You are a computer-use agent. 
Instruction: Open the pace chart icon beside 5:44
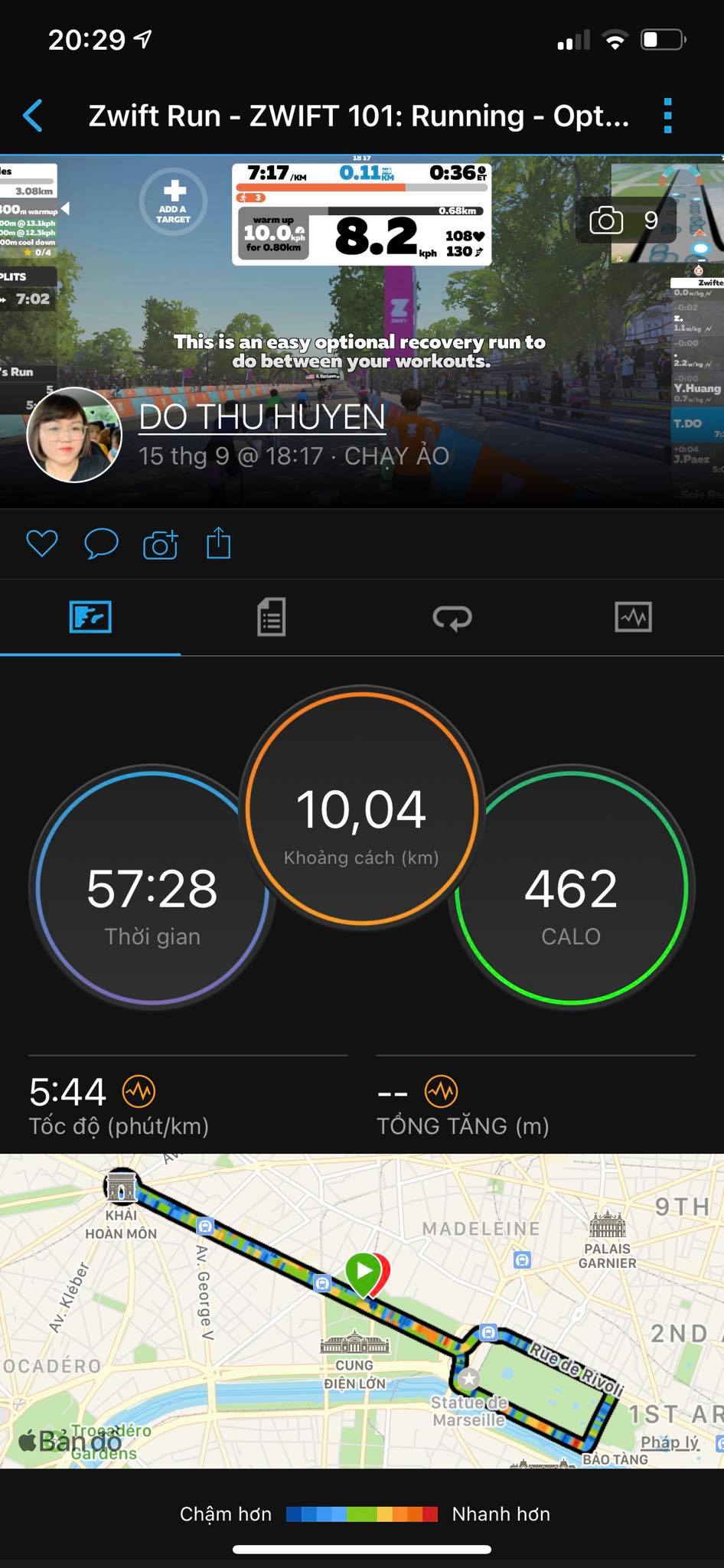(139, 1091)
